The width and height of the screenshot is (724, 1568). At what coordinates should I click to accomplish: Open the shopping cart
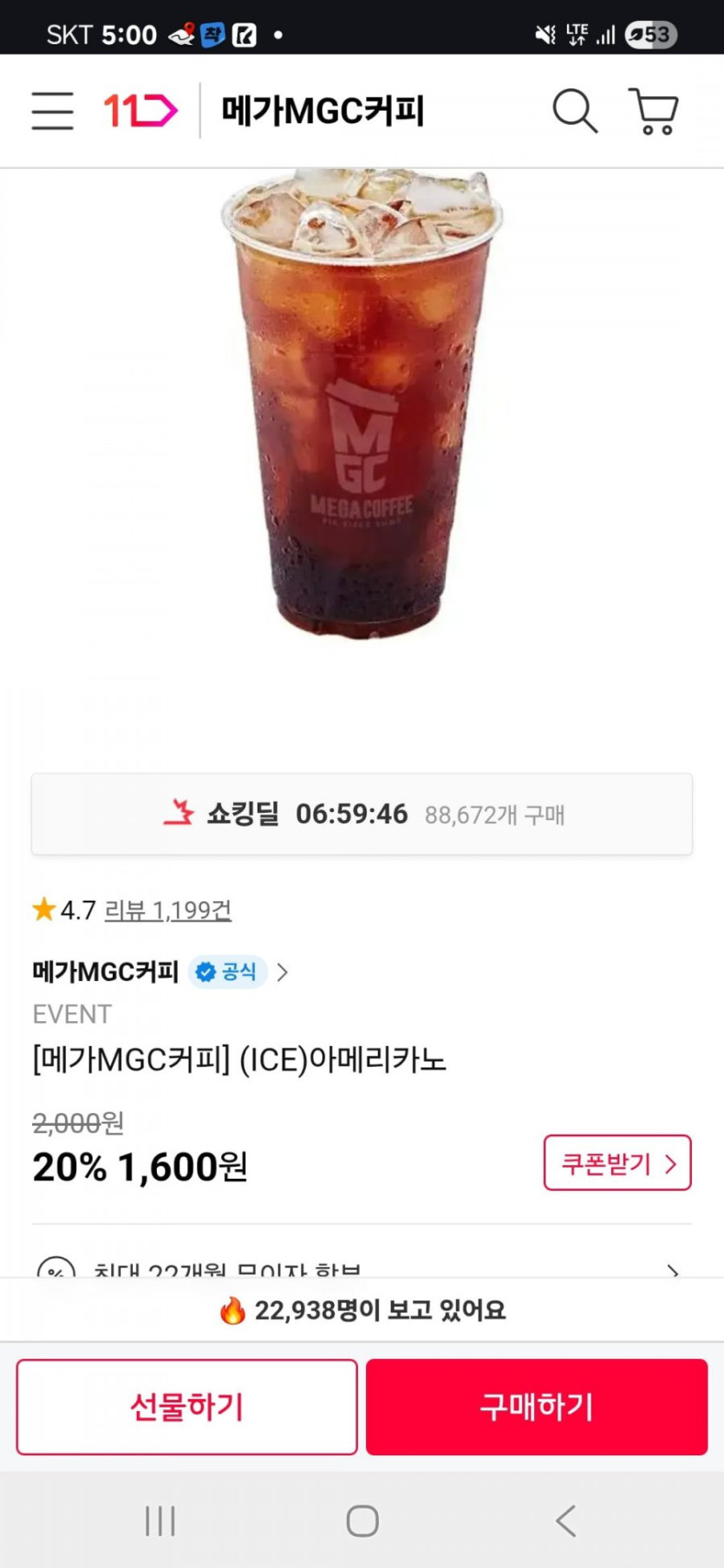click(x=653, y=111)
